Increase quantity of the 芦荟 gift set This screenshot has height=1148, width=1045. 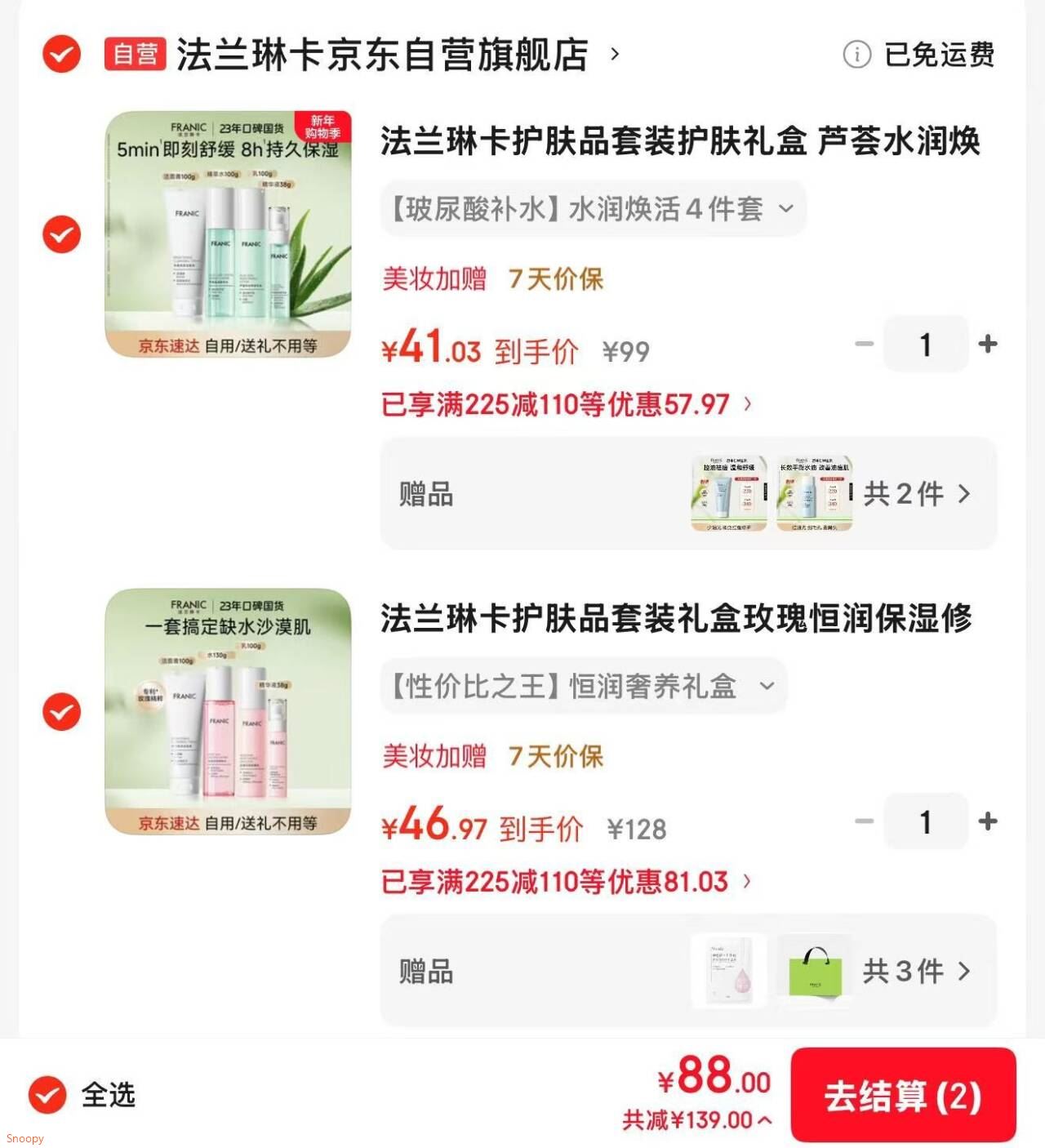pyautogui.click(x=986, y=344)
